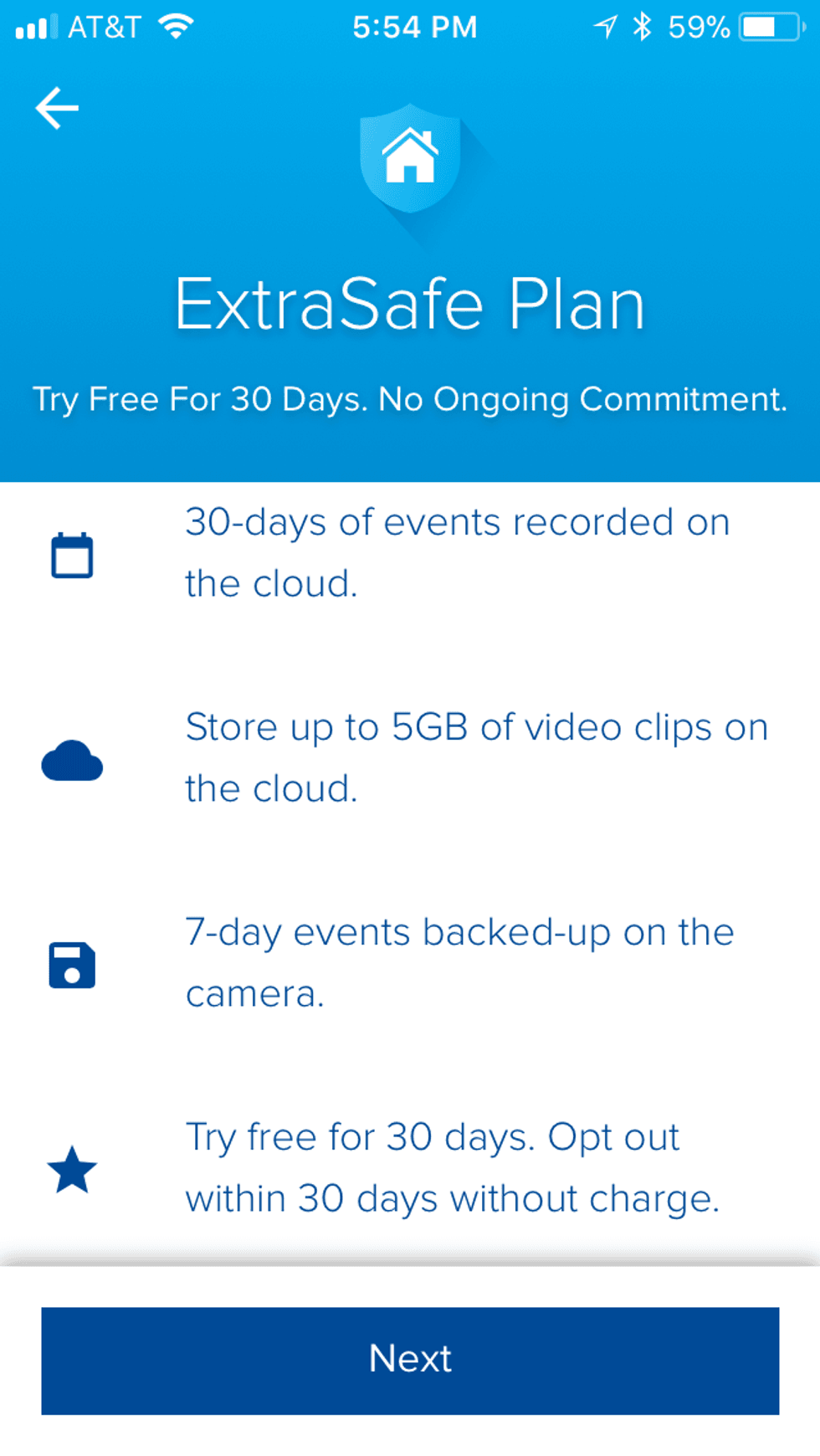Screen dimensions: 820x1456
Task: Continue with the Next button
Action: click(410, 1360)
